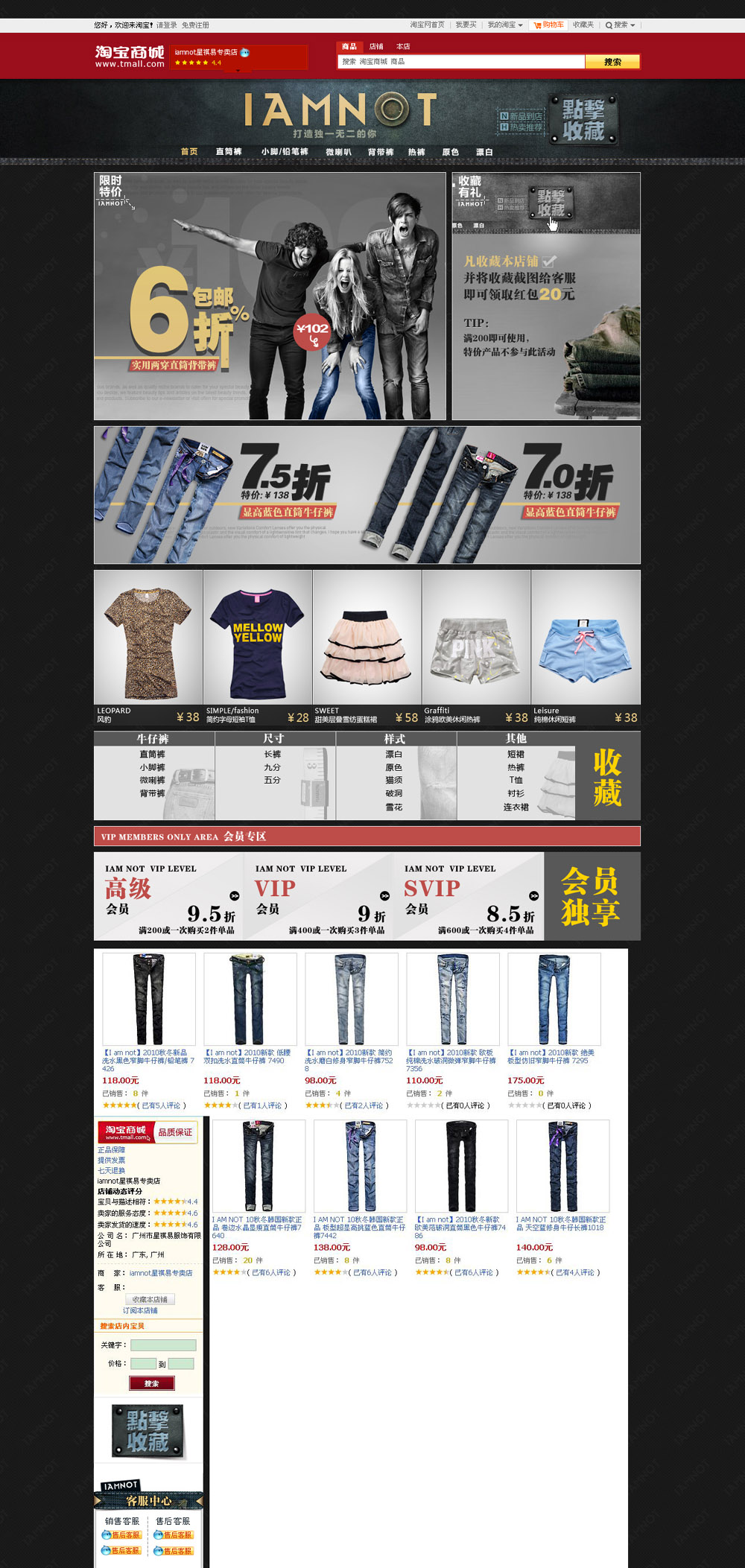Open the 限时特价 6折 promo banner
Screen dimensions: 745x1568
[x=270, y=296]
